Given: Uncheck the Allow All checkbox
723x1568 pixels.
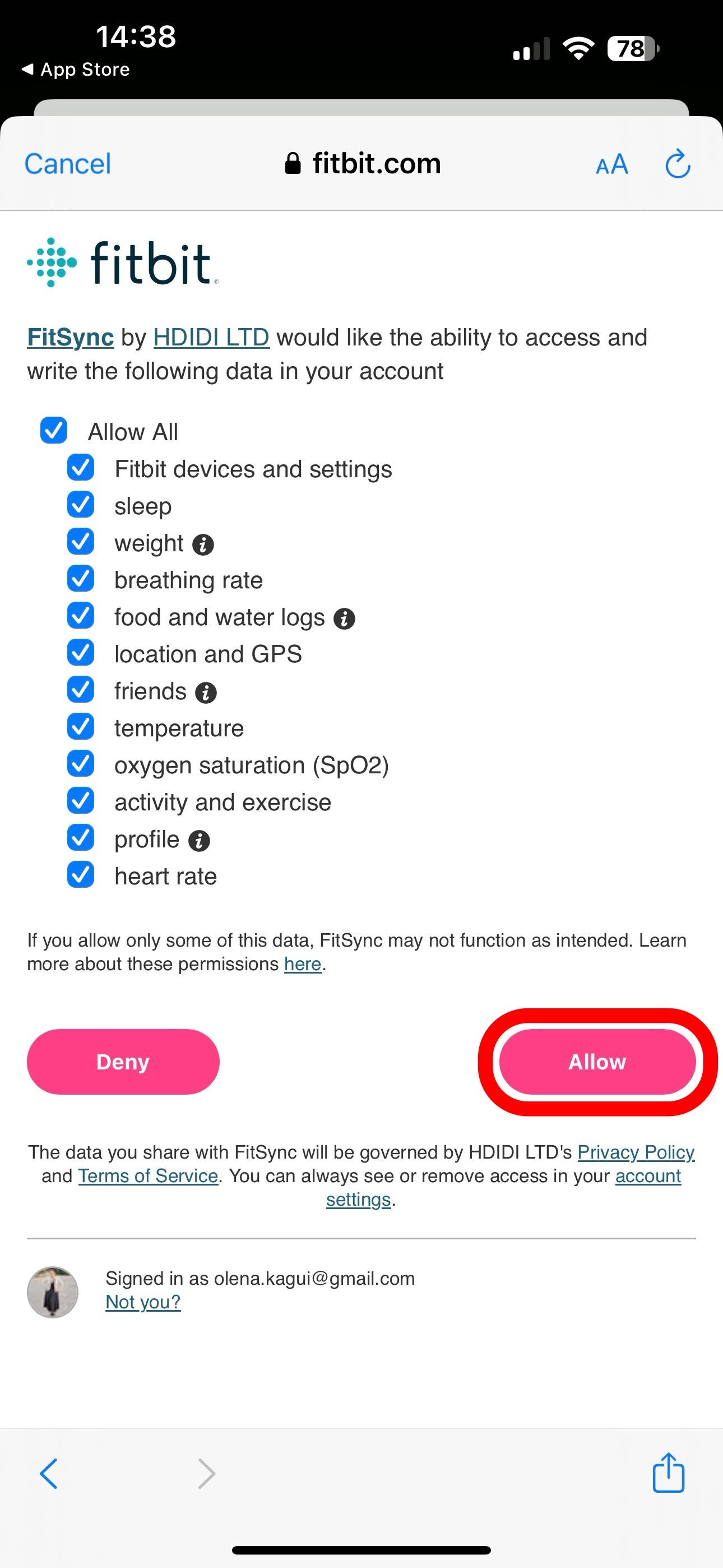Looking at the screenshot, I should 54,430.
